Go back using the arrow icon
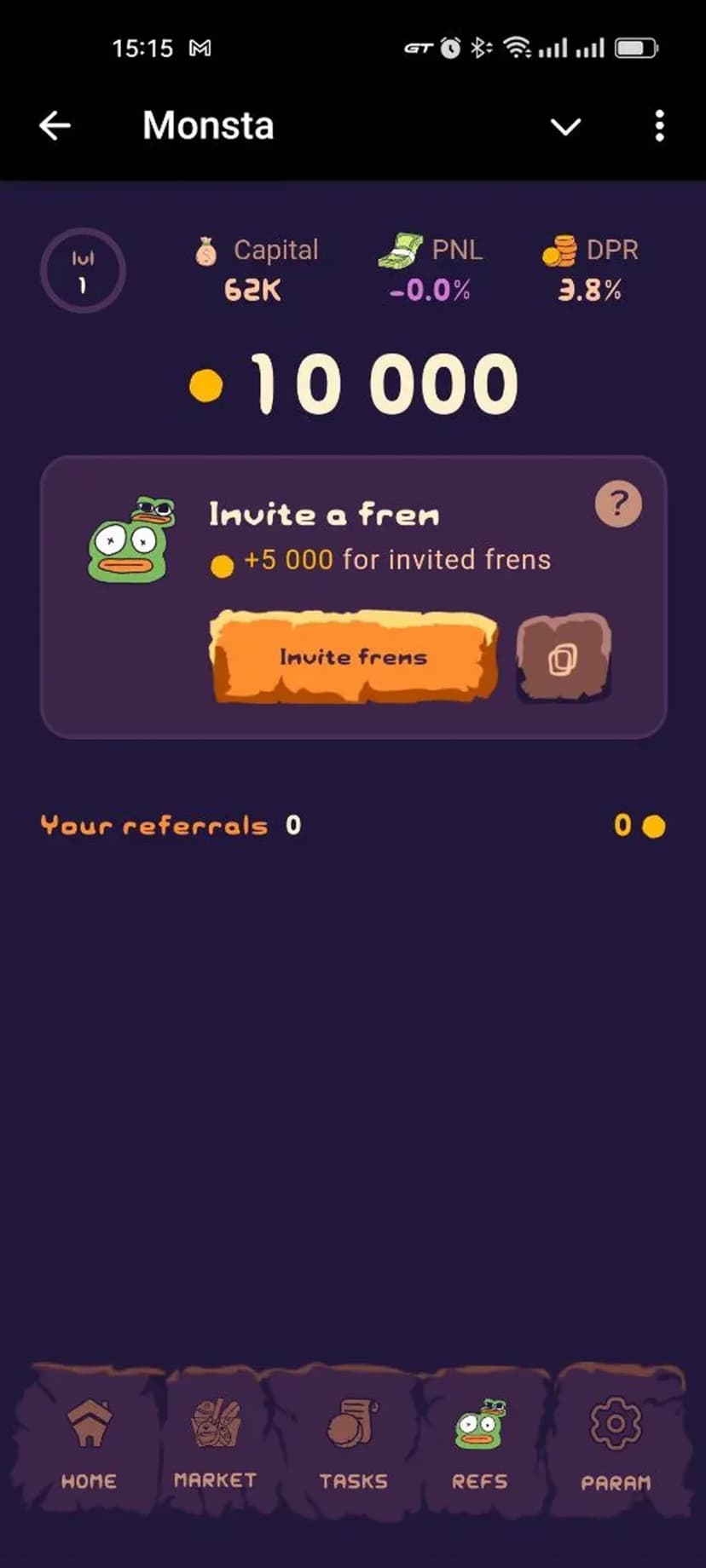The height and width of the screenshot is (1568, 706). click(x=55, y=126)
